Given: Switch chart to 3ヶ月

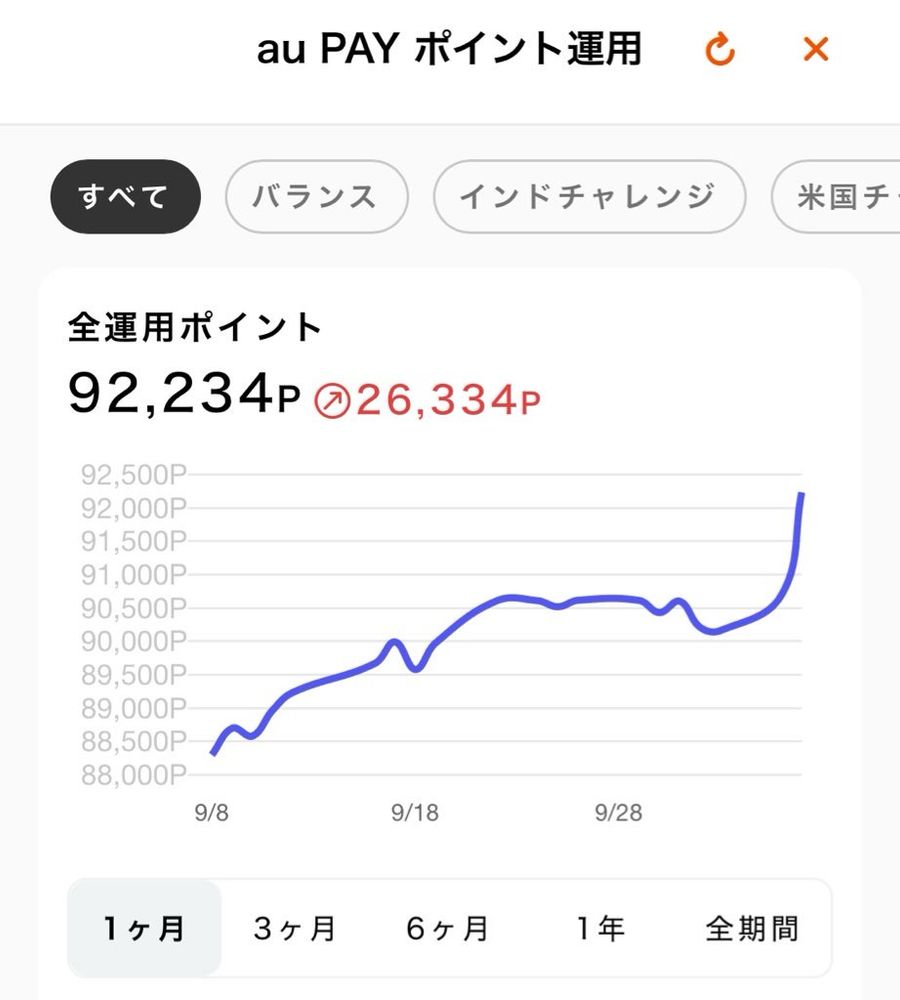Looking at the screenshot, I should (295, 929).
